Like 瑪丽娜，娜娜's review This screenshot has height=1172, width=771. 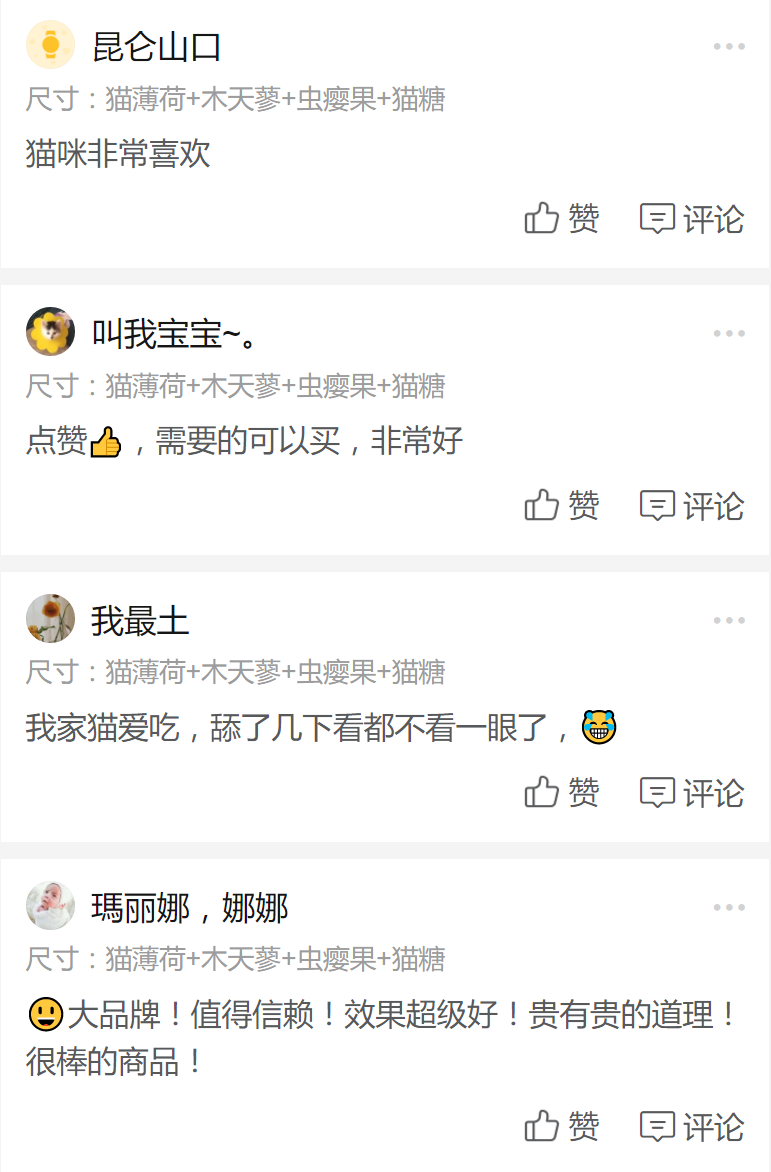(562, 1127)
